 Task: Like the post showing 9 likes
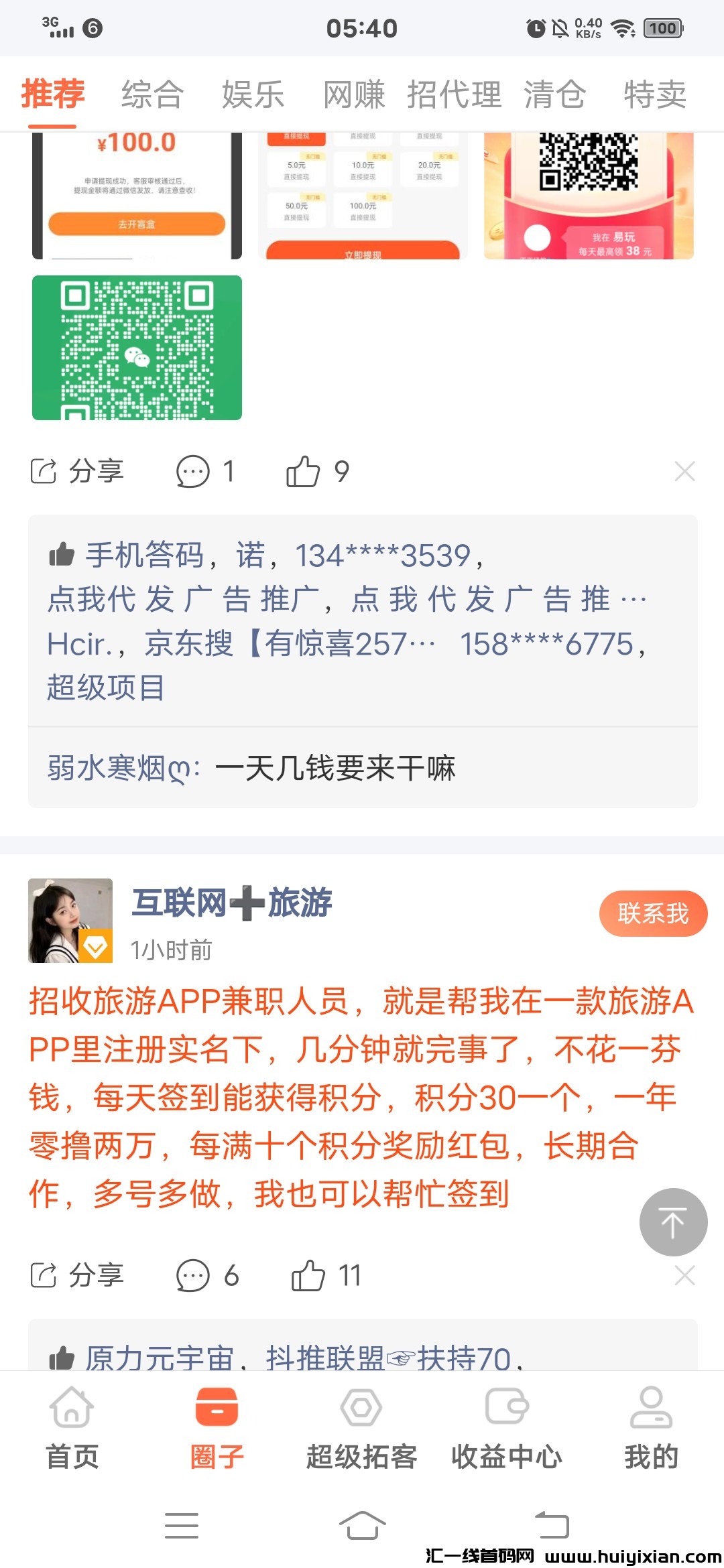pyautogui.click(x=316, y=471)
